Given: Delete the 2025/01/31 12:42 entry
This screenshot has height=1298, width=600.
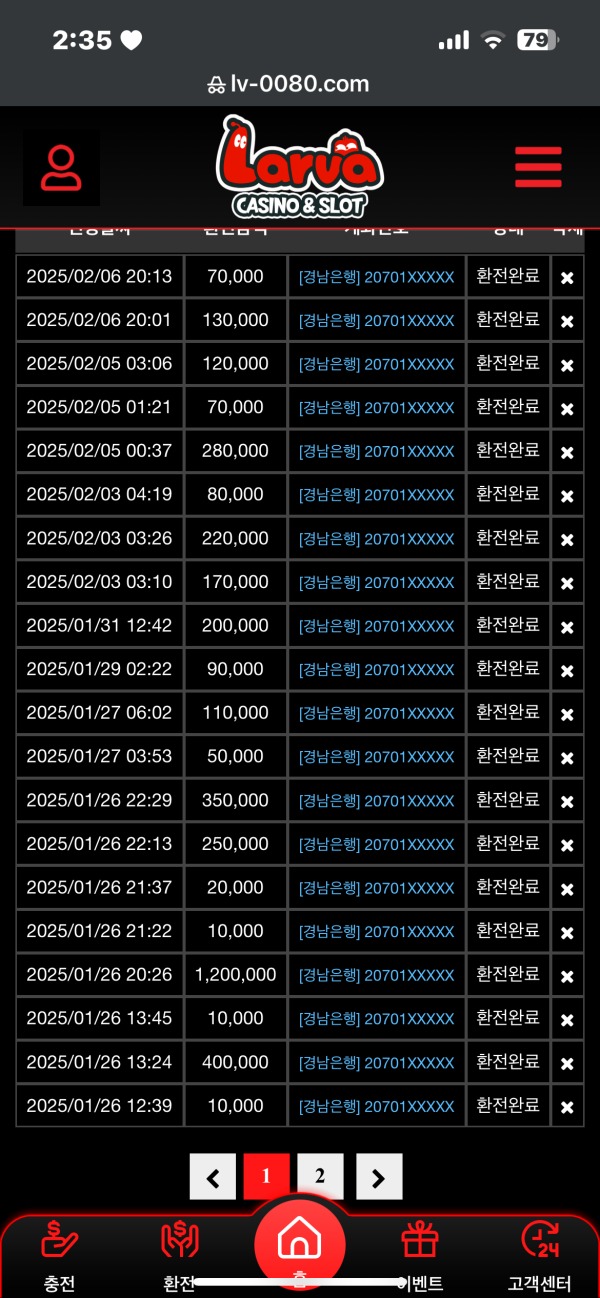Looking at the screenshot, I should pyautogui.click(x=567, y=626).
